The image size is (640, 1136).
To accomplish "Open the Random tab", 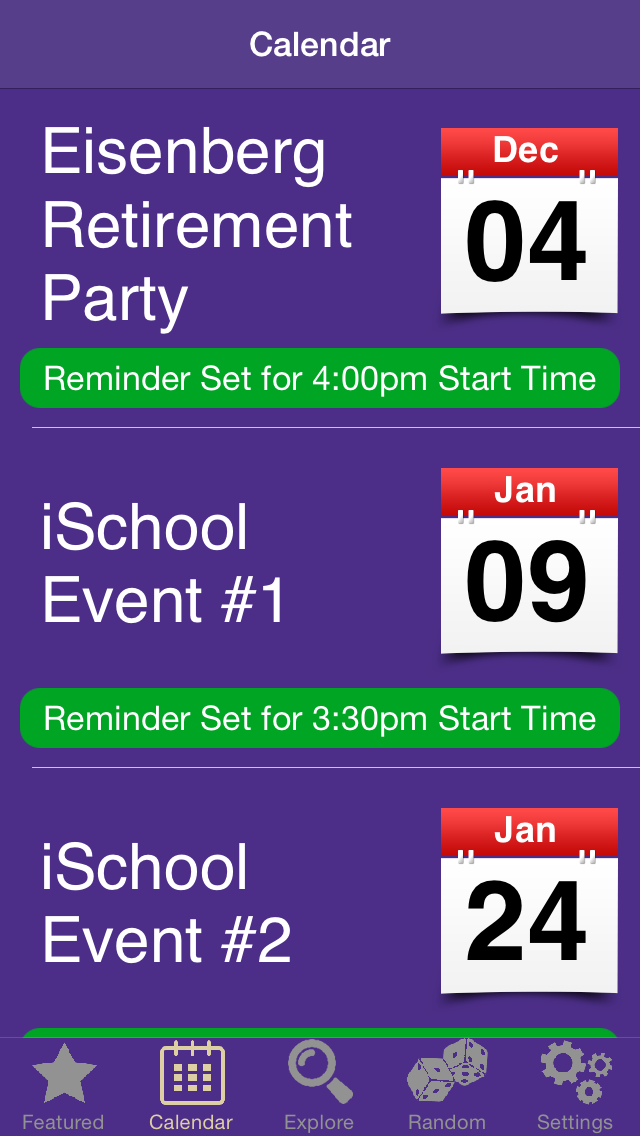I will click(x=447, y=1087).
